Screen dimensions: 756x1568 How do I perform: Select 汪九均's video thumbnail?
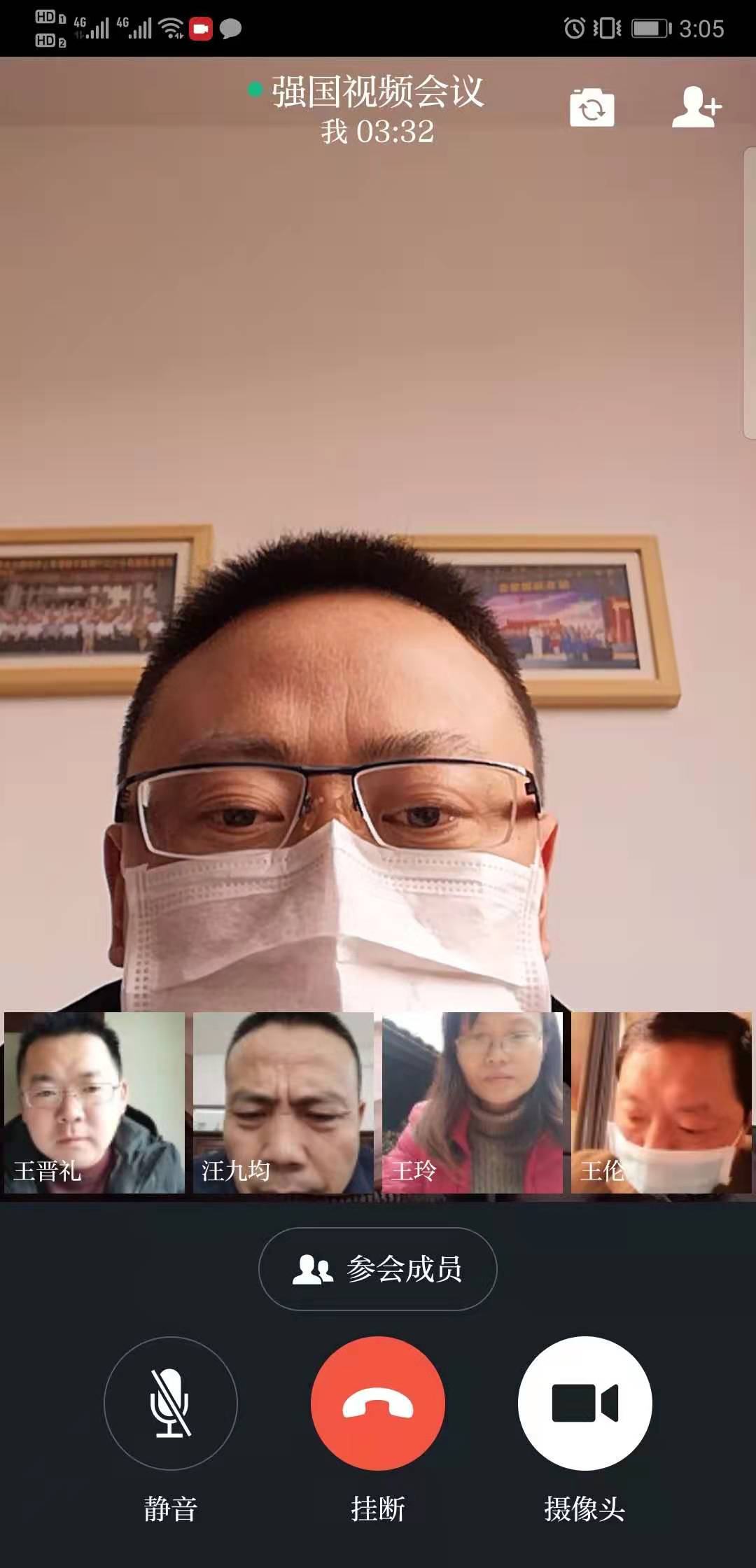[x=283, y=1102]
